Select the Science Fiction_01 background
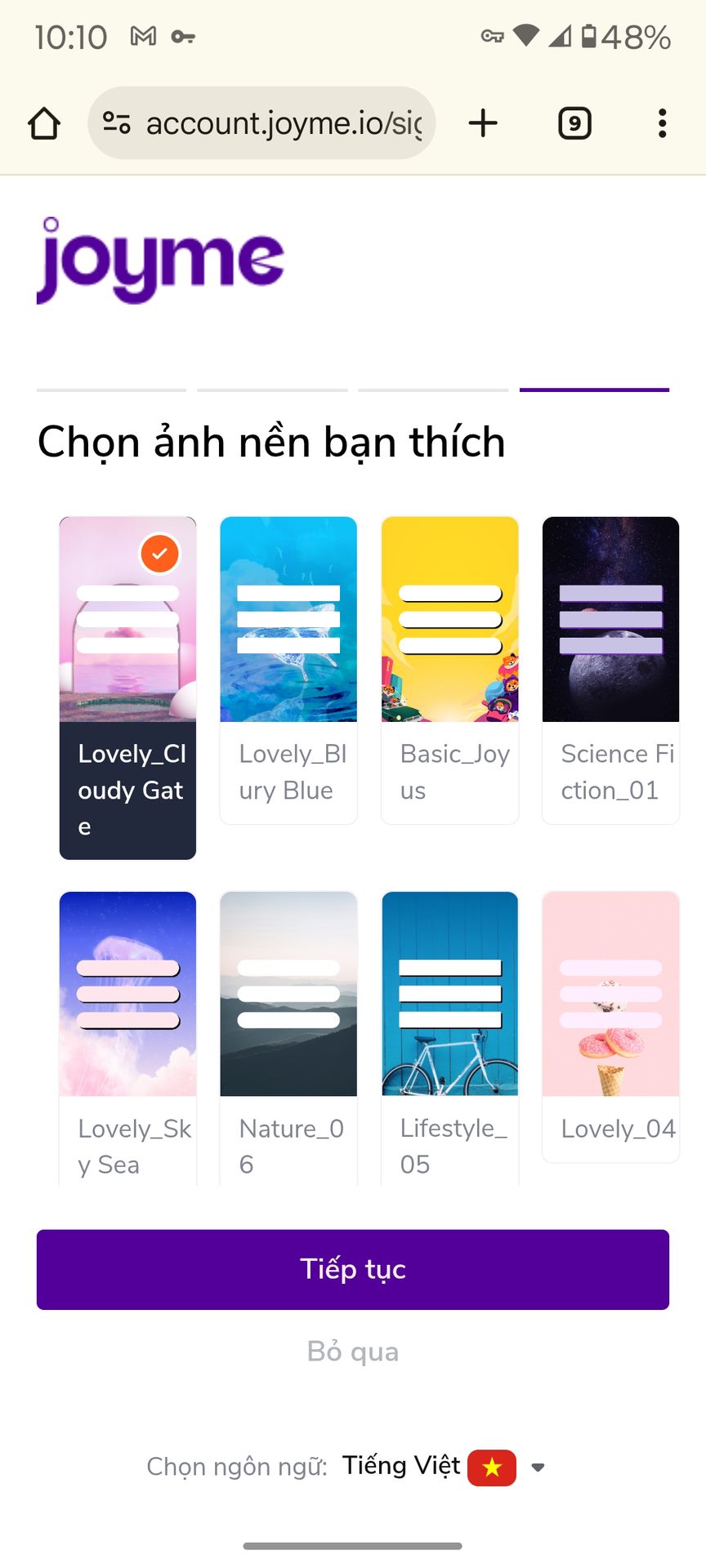Viewport: 706px width, 1568px height. coord(610,670)
